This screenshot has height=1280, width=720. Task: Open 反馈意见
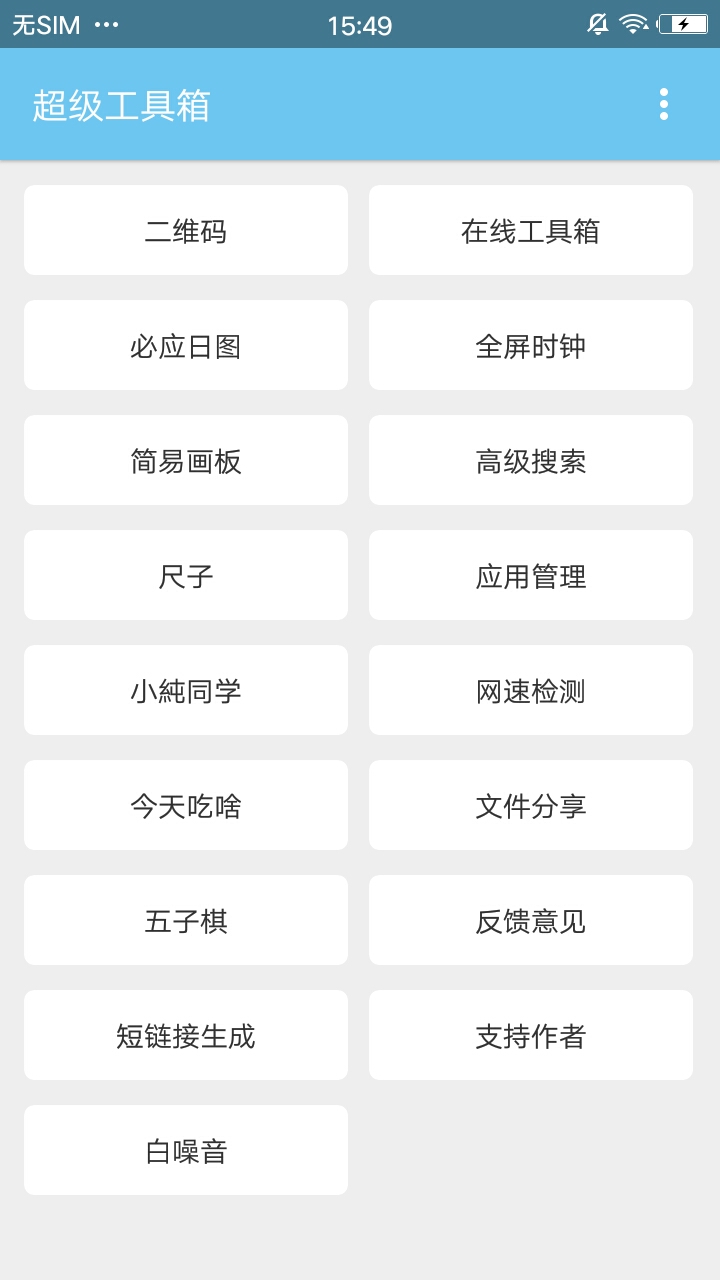click(531, 920)
